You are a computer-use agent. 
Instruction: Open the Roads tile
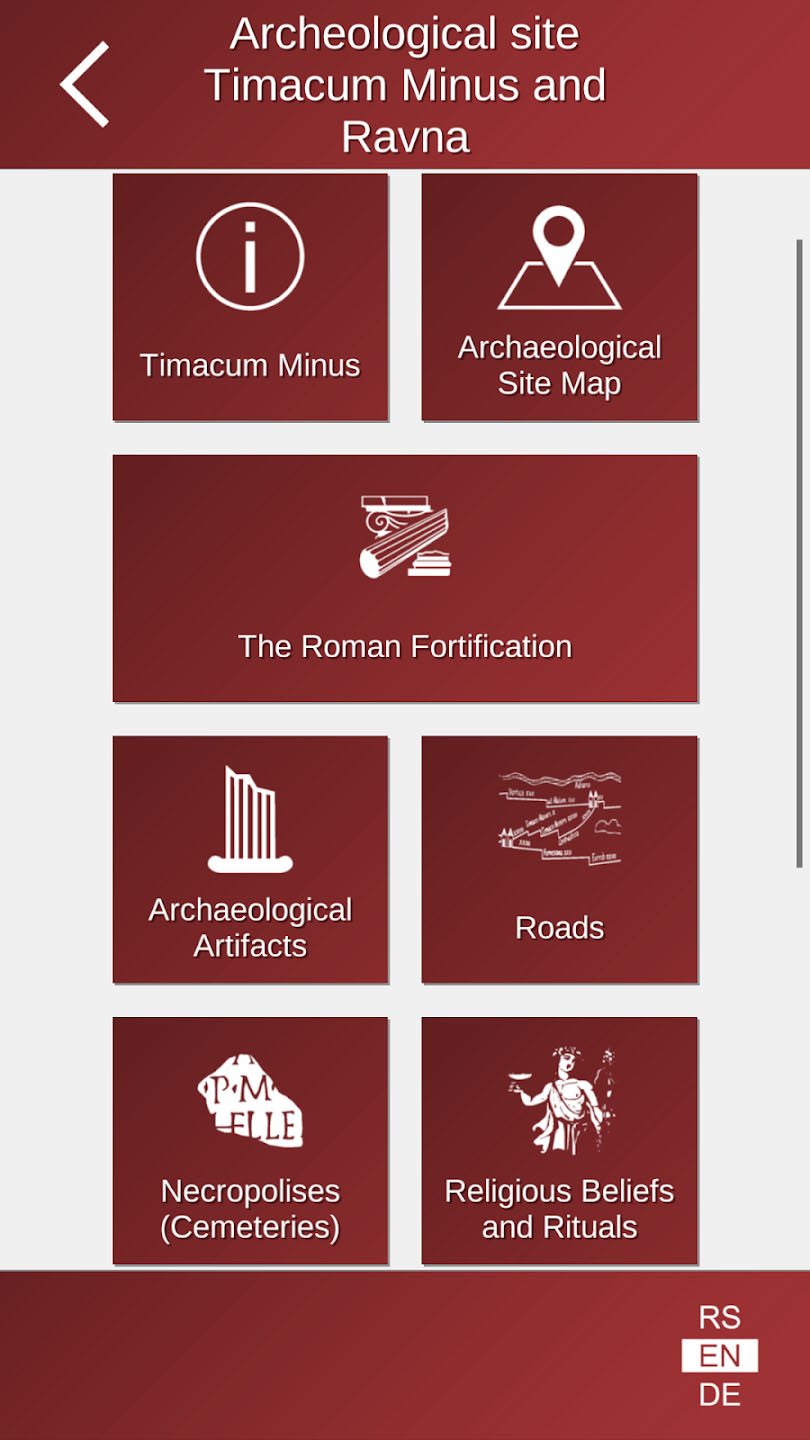[x=559, y=859]
